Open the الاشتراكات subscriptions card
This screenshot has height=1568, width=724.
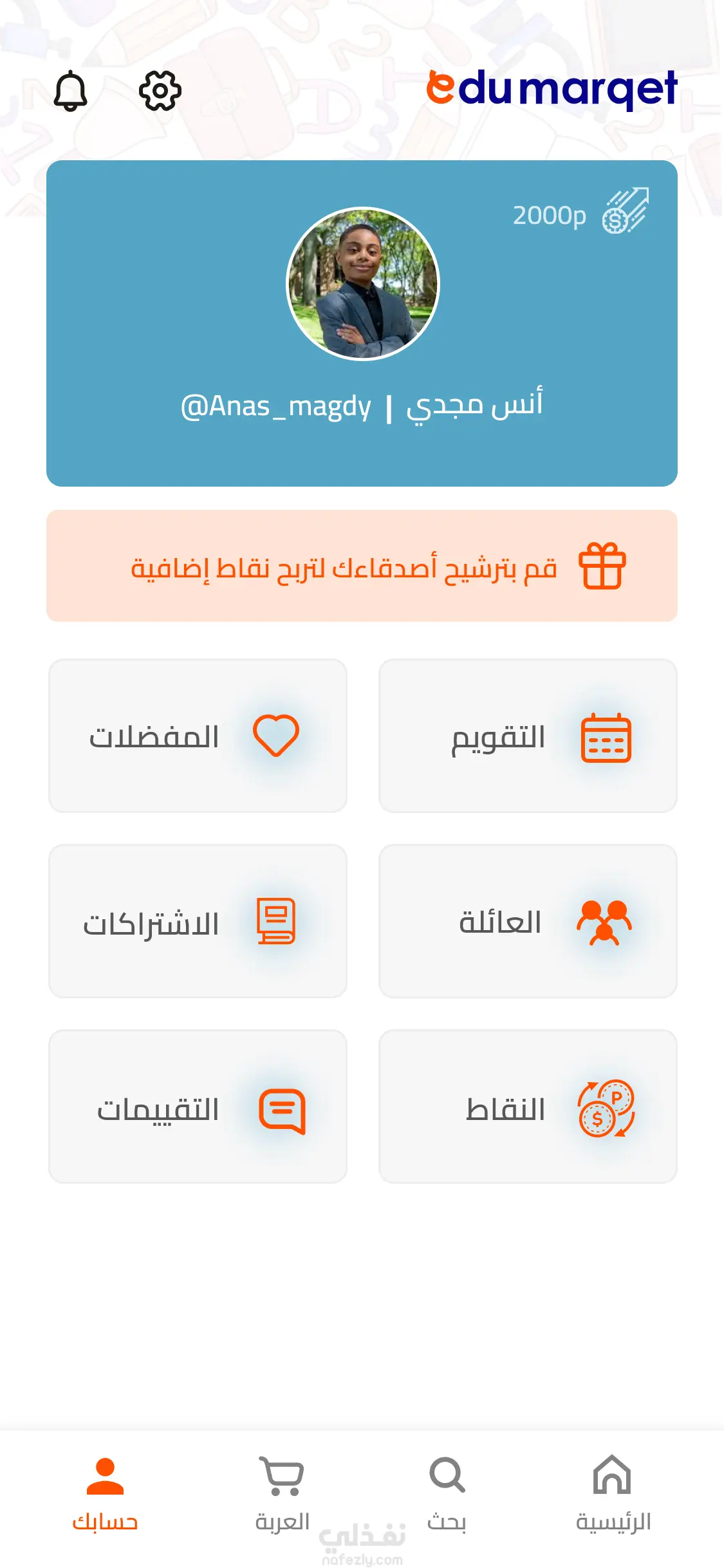198,921
